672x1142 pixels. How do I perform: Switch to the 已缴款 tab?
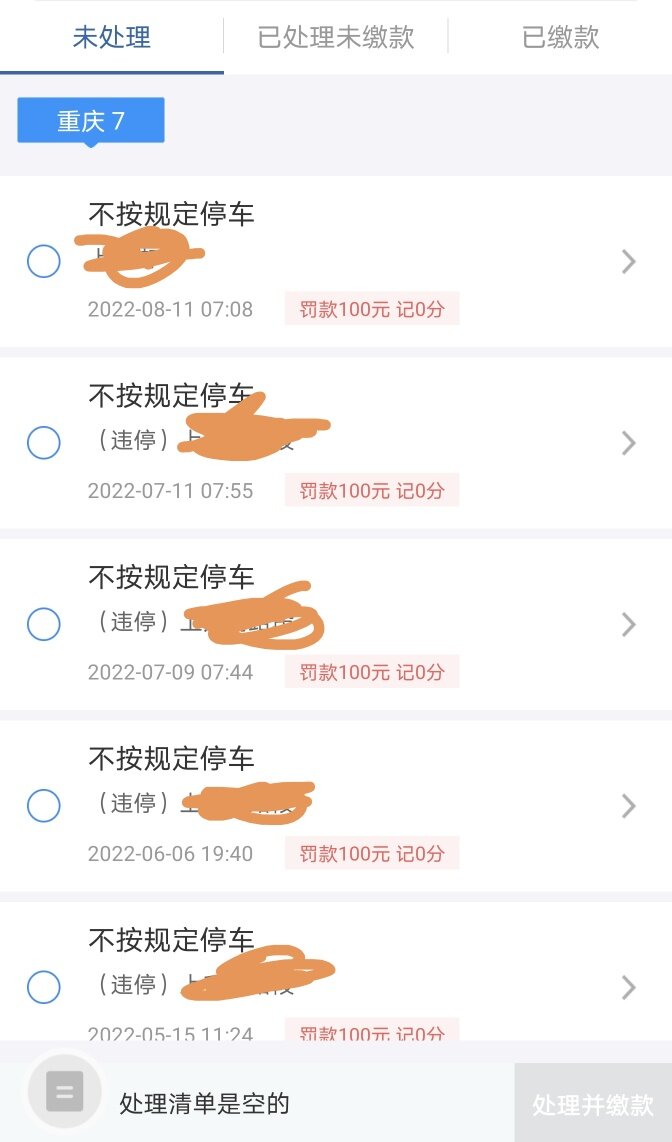pos(560,37)
